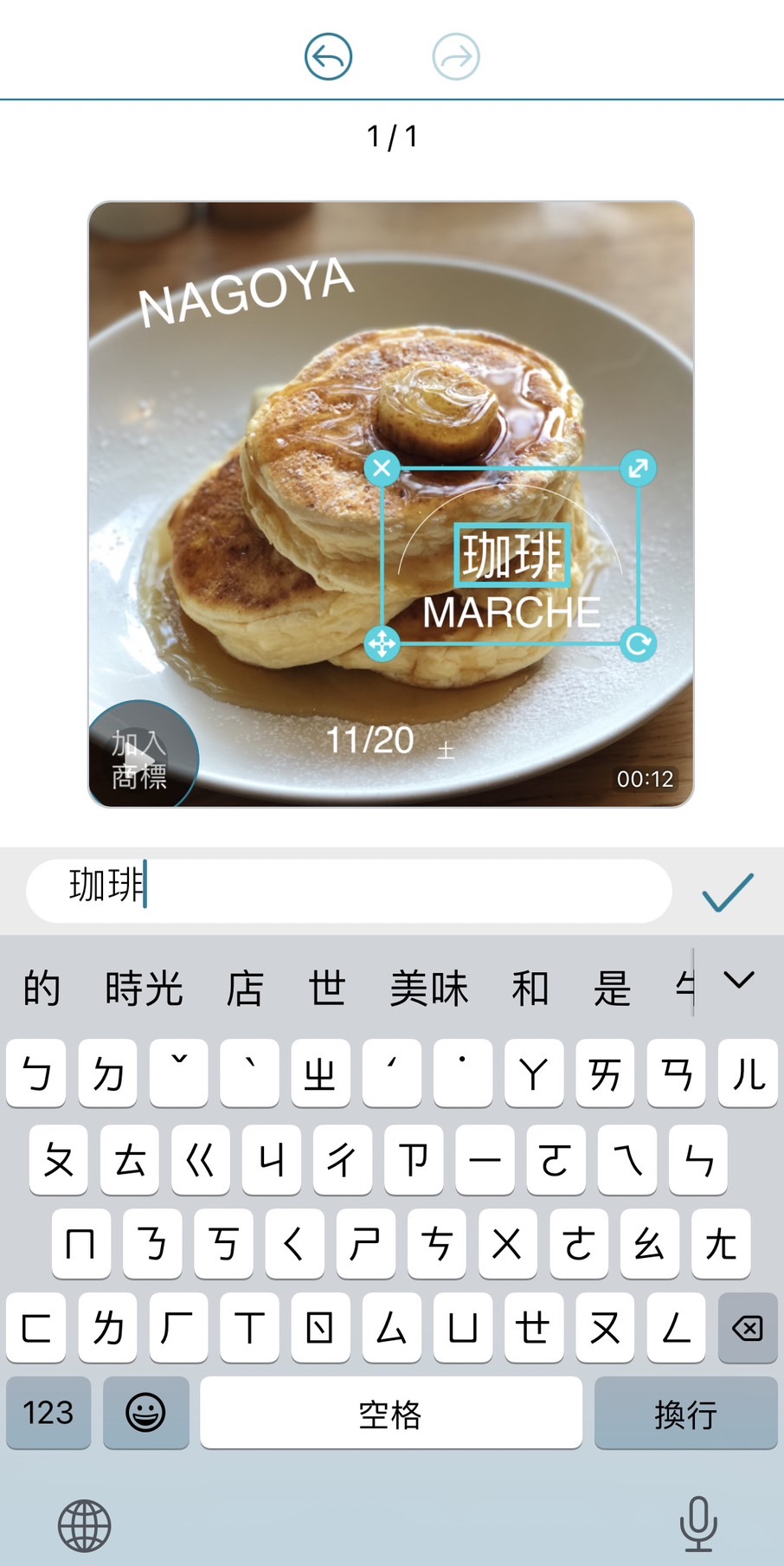Viewport: 784px width, 1566px height.
Task: Tap the 換行 return key
Action: click(x=684, y=1413)
